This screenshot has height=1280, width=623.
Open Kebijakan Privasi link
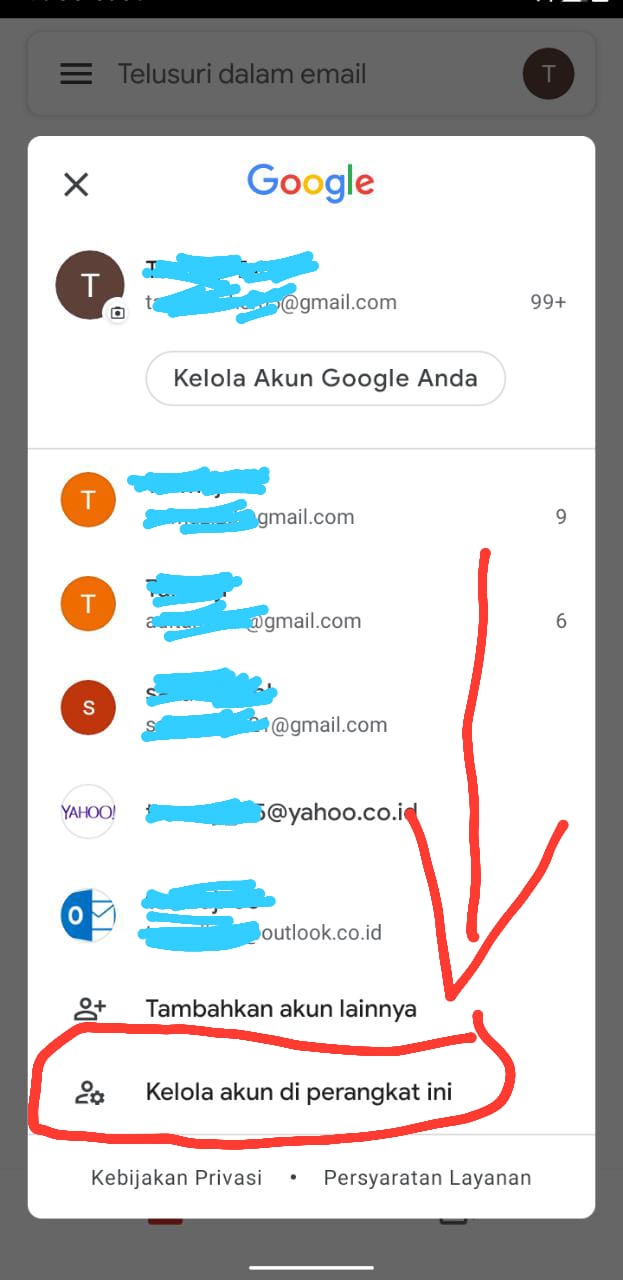176,1178
